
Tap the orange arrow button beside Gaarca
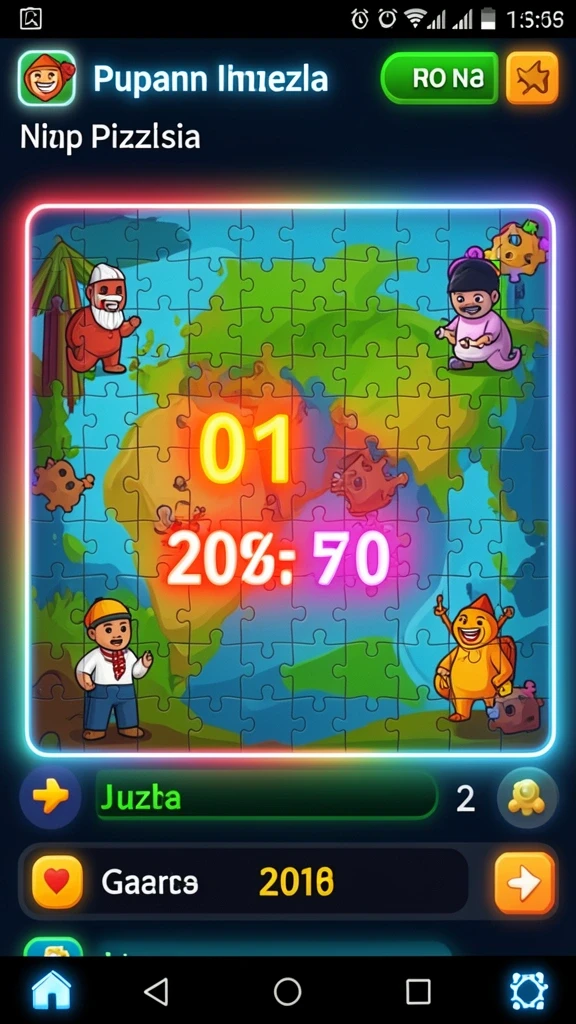525,883
